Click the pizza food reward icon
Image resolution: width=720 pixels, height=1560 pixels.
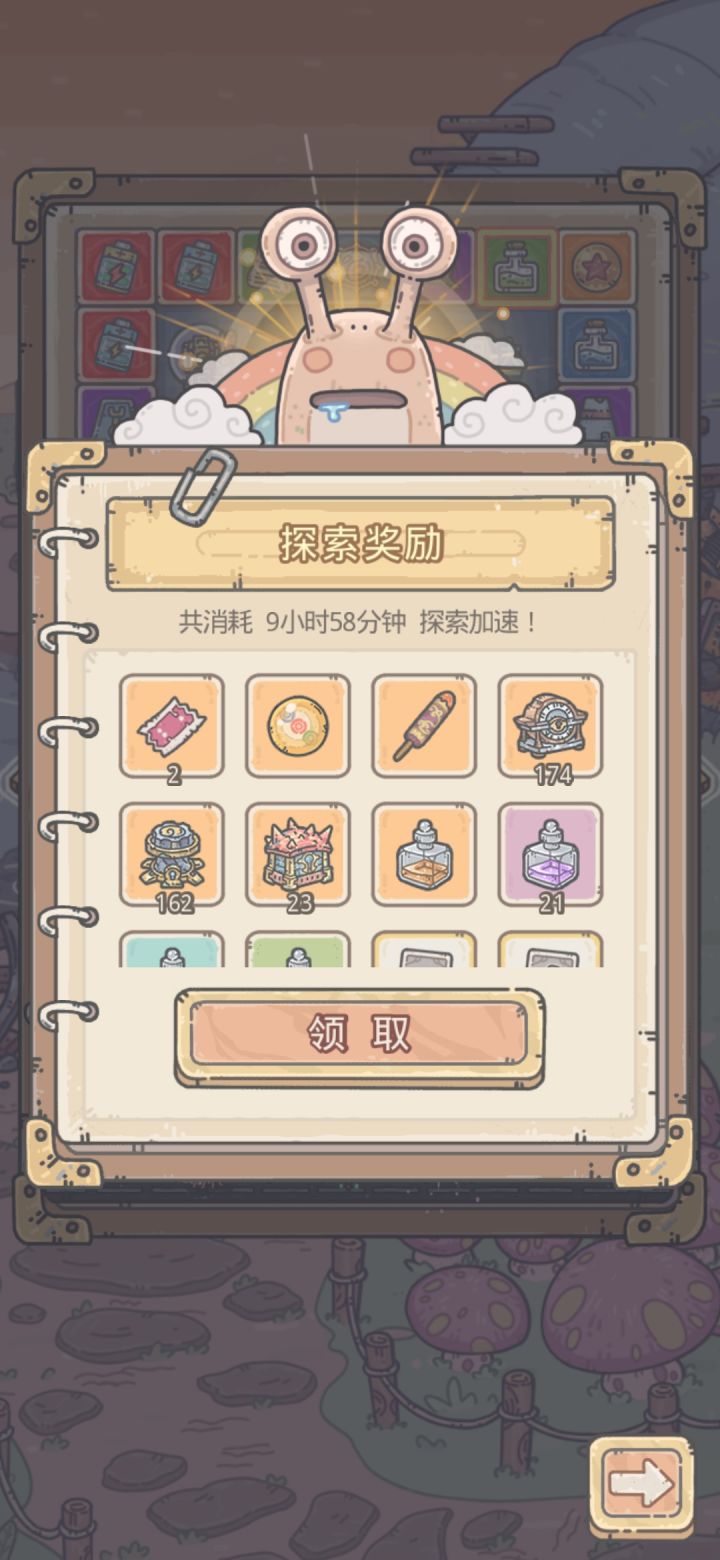pyautogui.click(x=296, y=725)
